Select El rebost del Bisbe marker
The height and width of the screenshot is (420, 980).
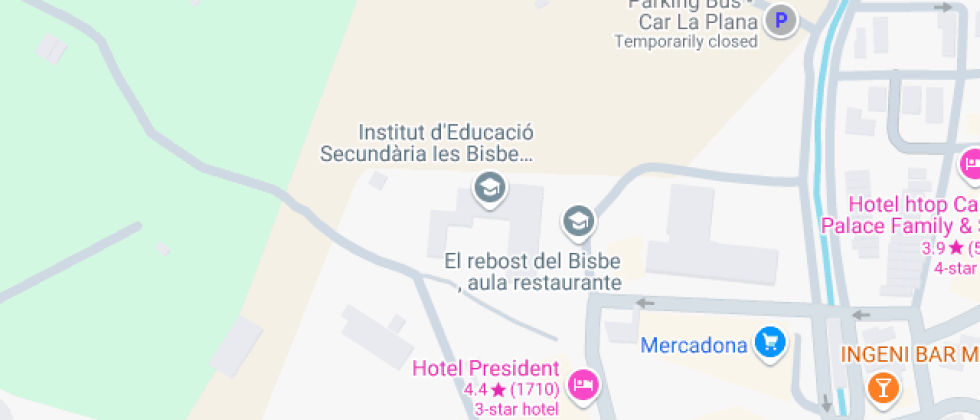click(578, 220)
